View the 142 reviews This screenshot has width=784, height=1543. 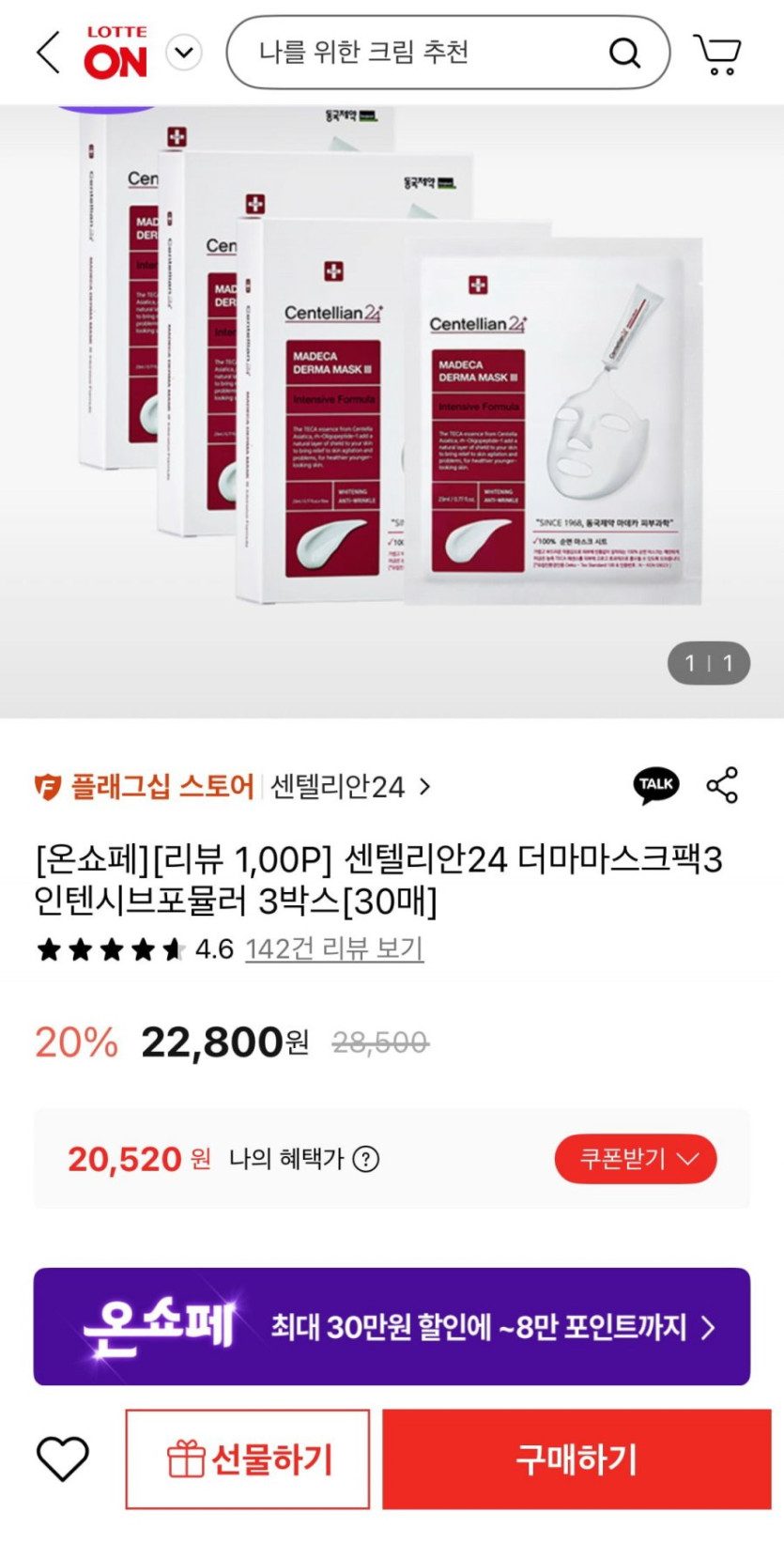[333, 949]
